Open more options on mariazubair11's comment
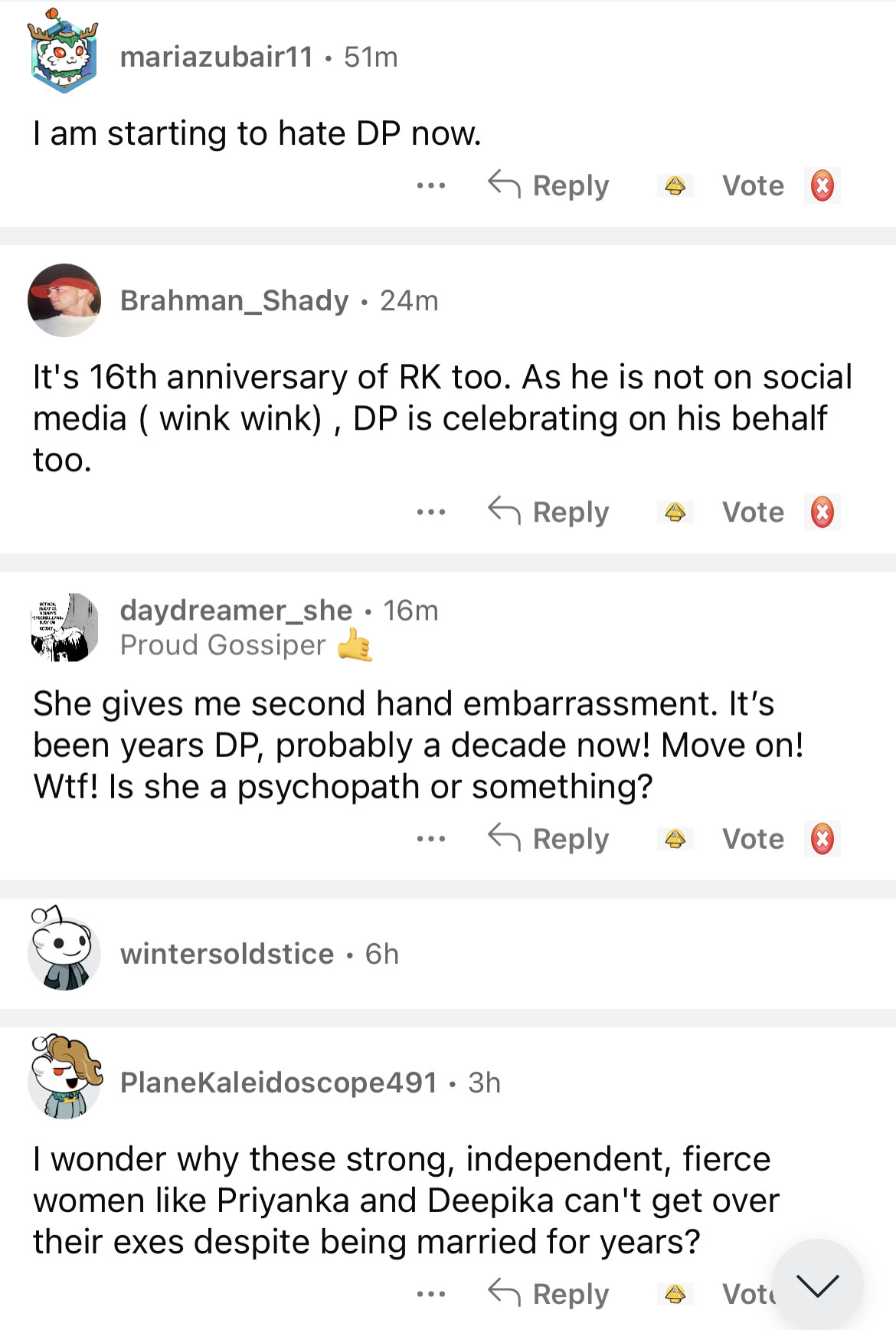Screen dimensions: 896x1330 coord(431,185)
